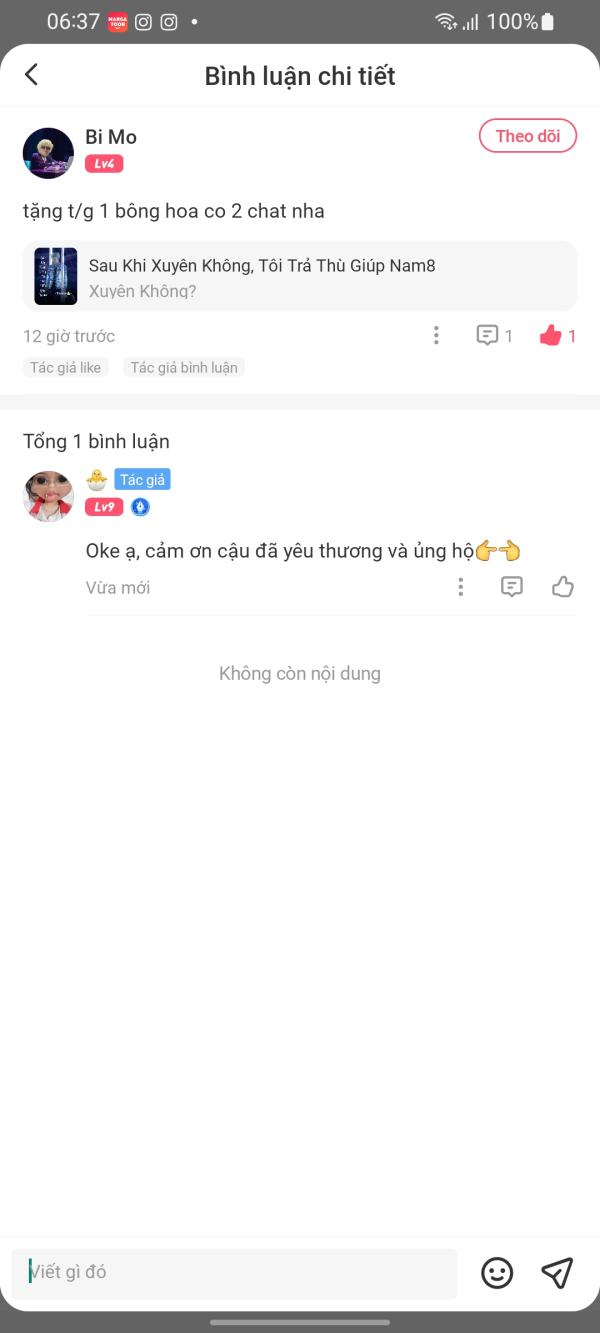Like the author's reply

(x=563, y=587)
